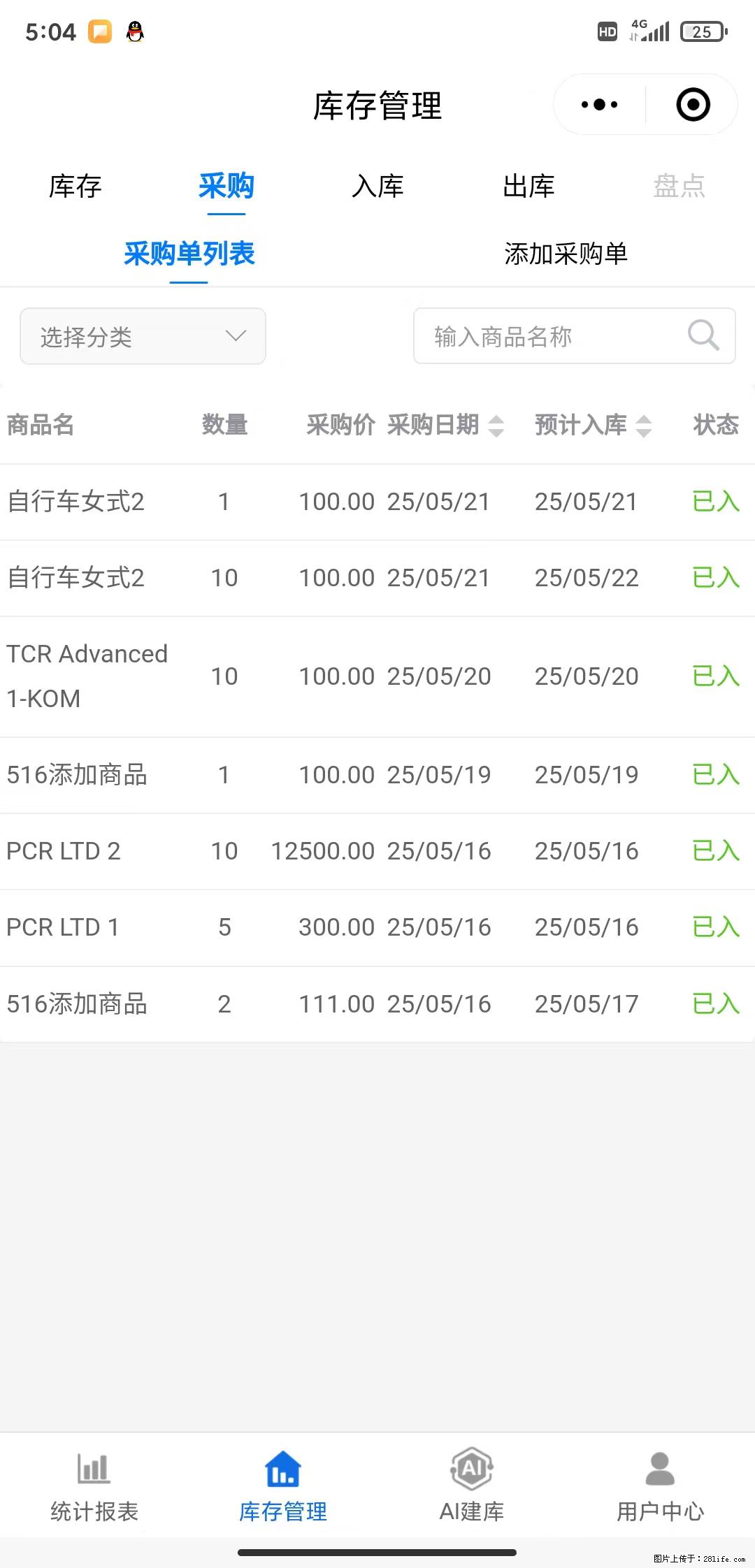Viewport: 755px width, 1568px height.
Task: Open the ascending arrow of 采购日期 sorter
Action: click(496, 418)
